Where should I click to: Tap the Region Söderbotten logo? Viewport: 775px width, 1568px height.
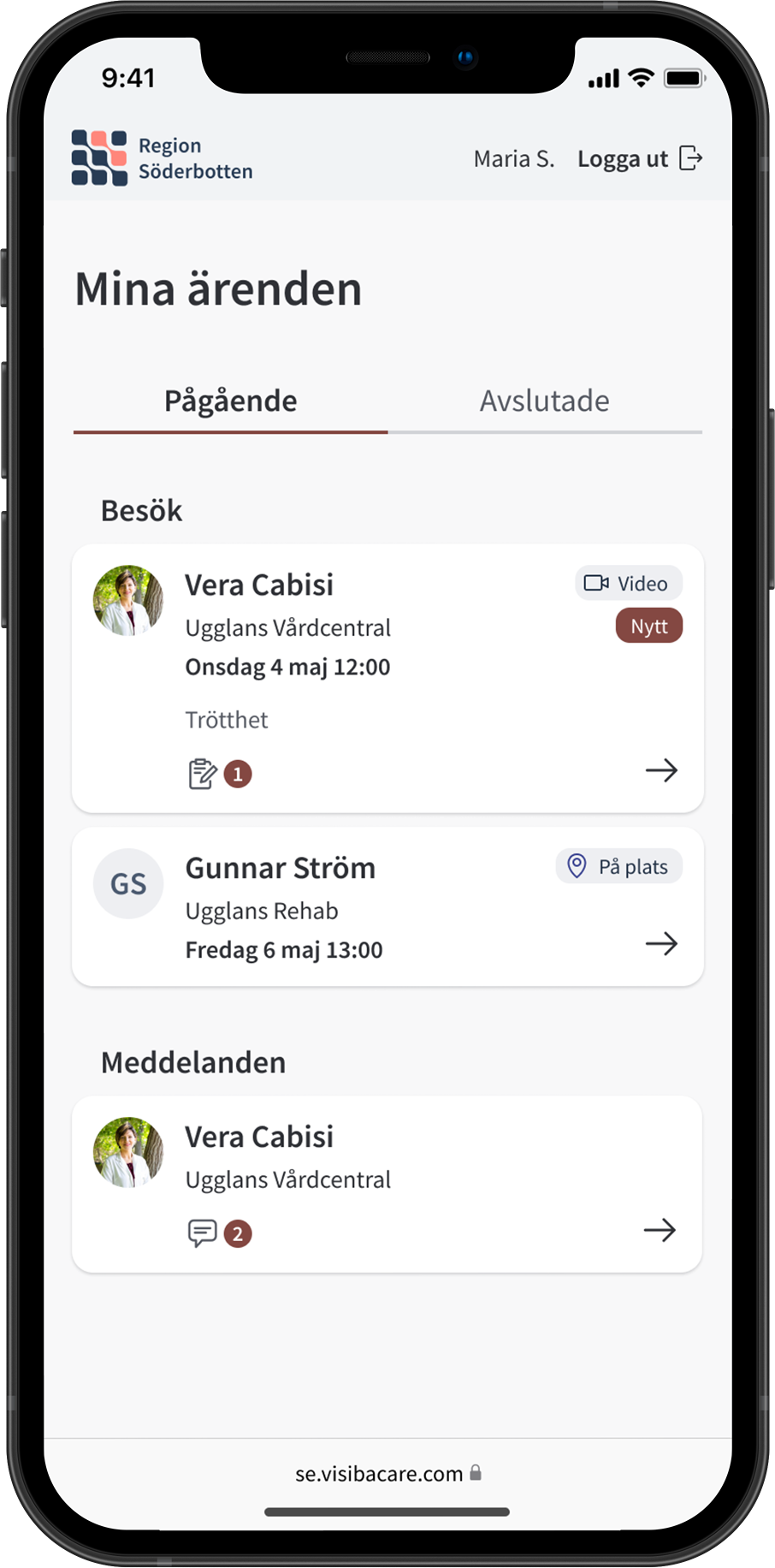[x=163, y=158]
